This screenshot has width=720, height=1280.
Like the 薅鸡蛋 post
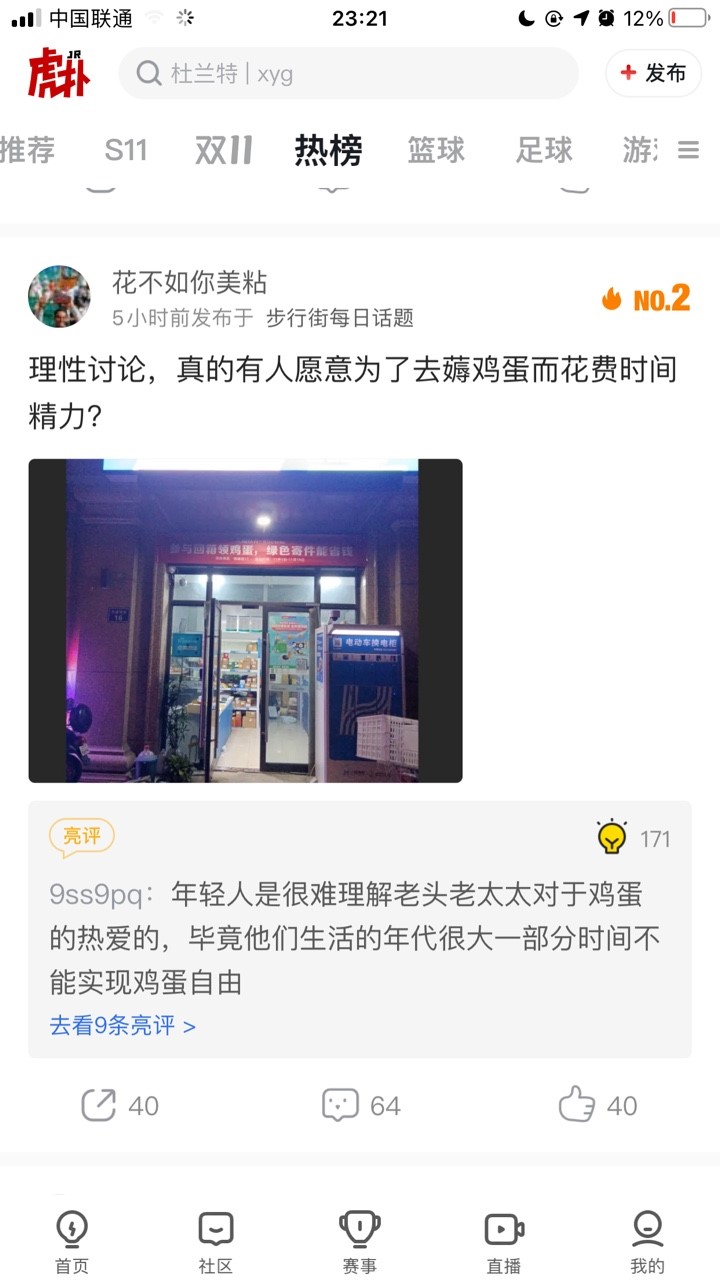[597, 1105]
